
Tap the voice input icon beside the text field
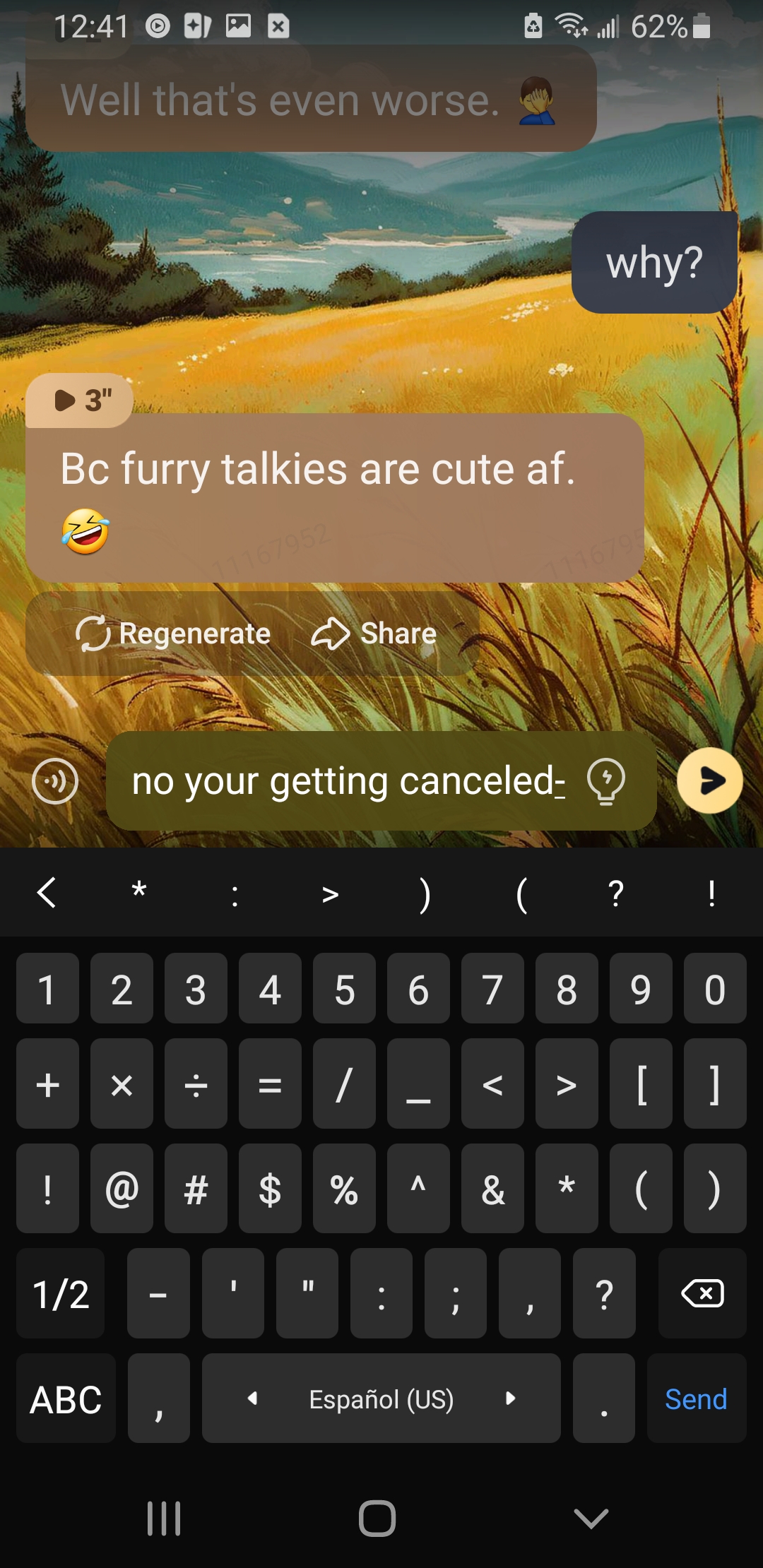pyautogui.click(x=55, y=781)
